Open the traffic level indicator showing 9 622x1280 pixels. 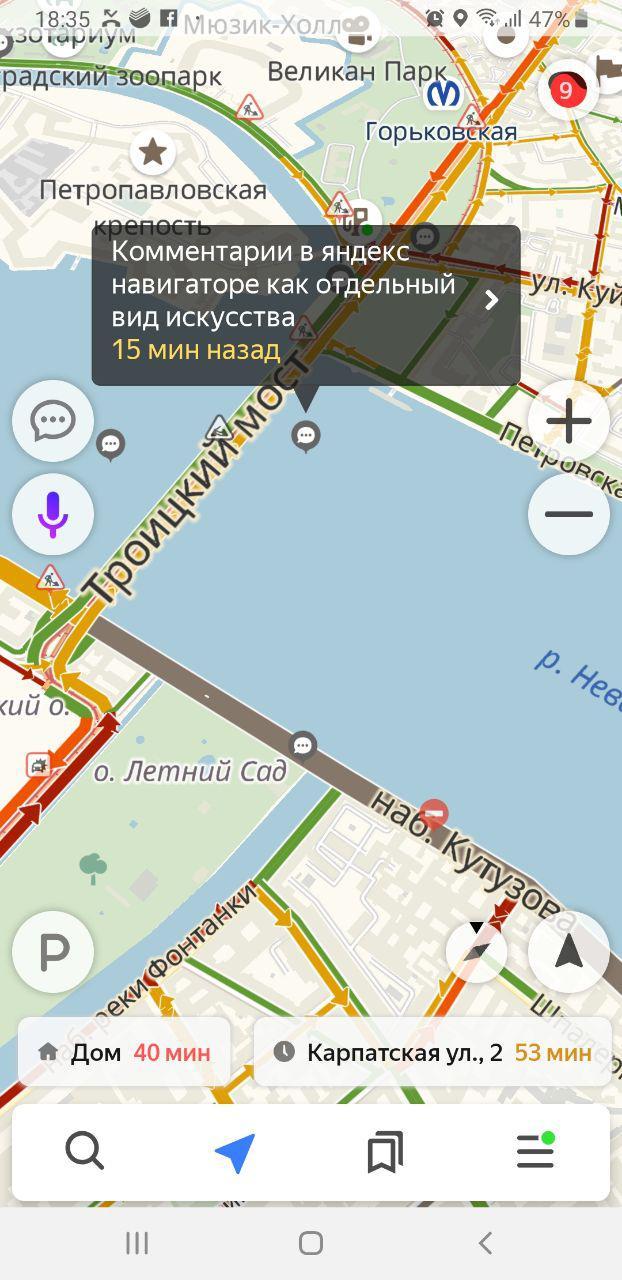[566, 91]
